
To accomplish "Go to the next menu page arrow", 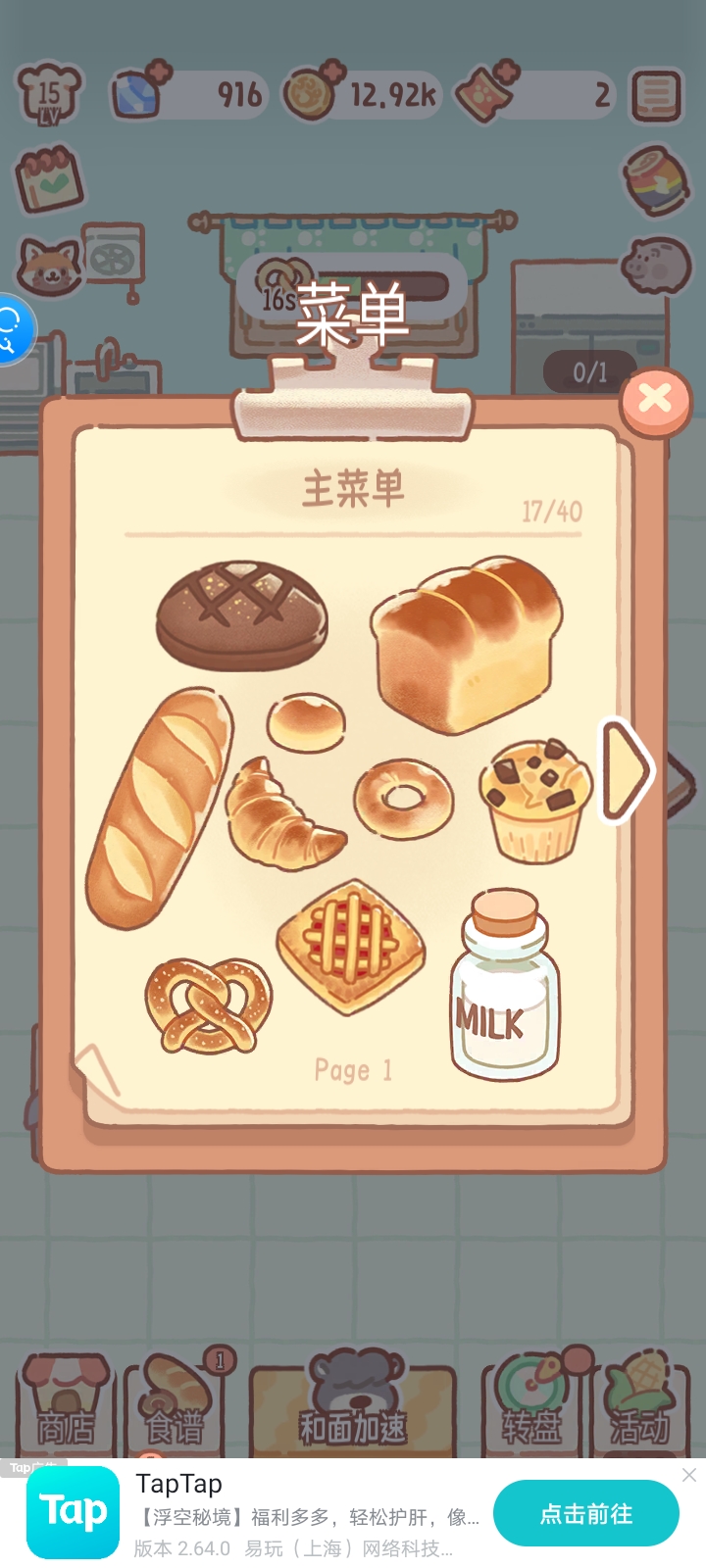I will pos(627,768).
